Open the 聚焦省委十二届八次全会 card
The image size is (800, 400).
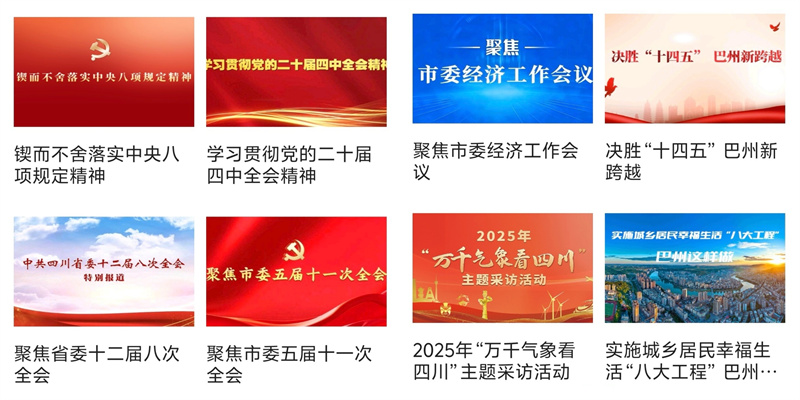tap(104, 272)
